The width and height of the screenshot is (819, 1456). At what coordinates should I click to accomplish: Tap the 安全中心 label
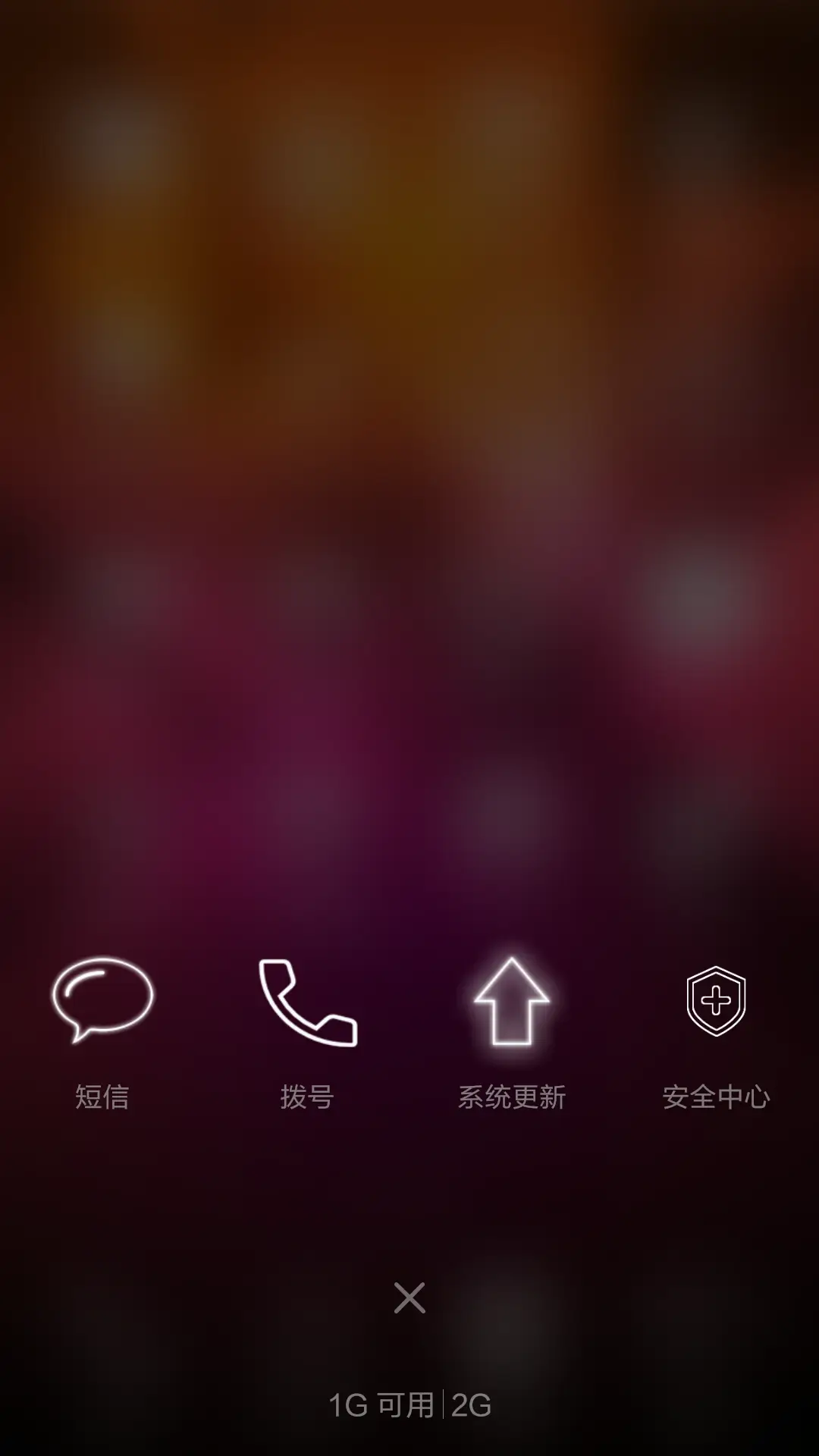pos(717,1094)
